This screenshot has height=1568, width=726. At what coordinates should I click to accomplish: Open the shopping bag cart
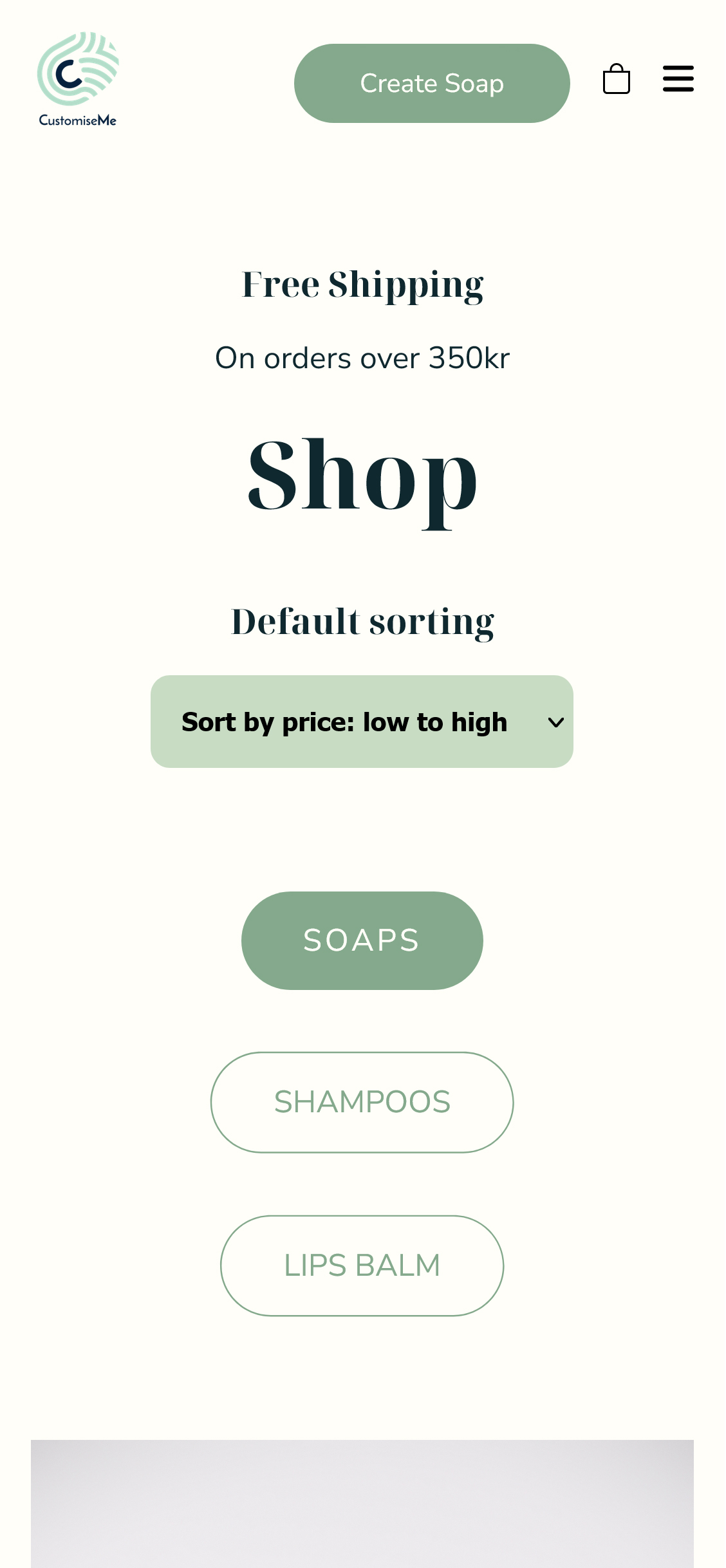pyautogui.click(x=616, y=79)
